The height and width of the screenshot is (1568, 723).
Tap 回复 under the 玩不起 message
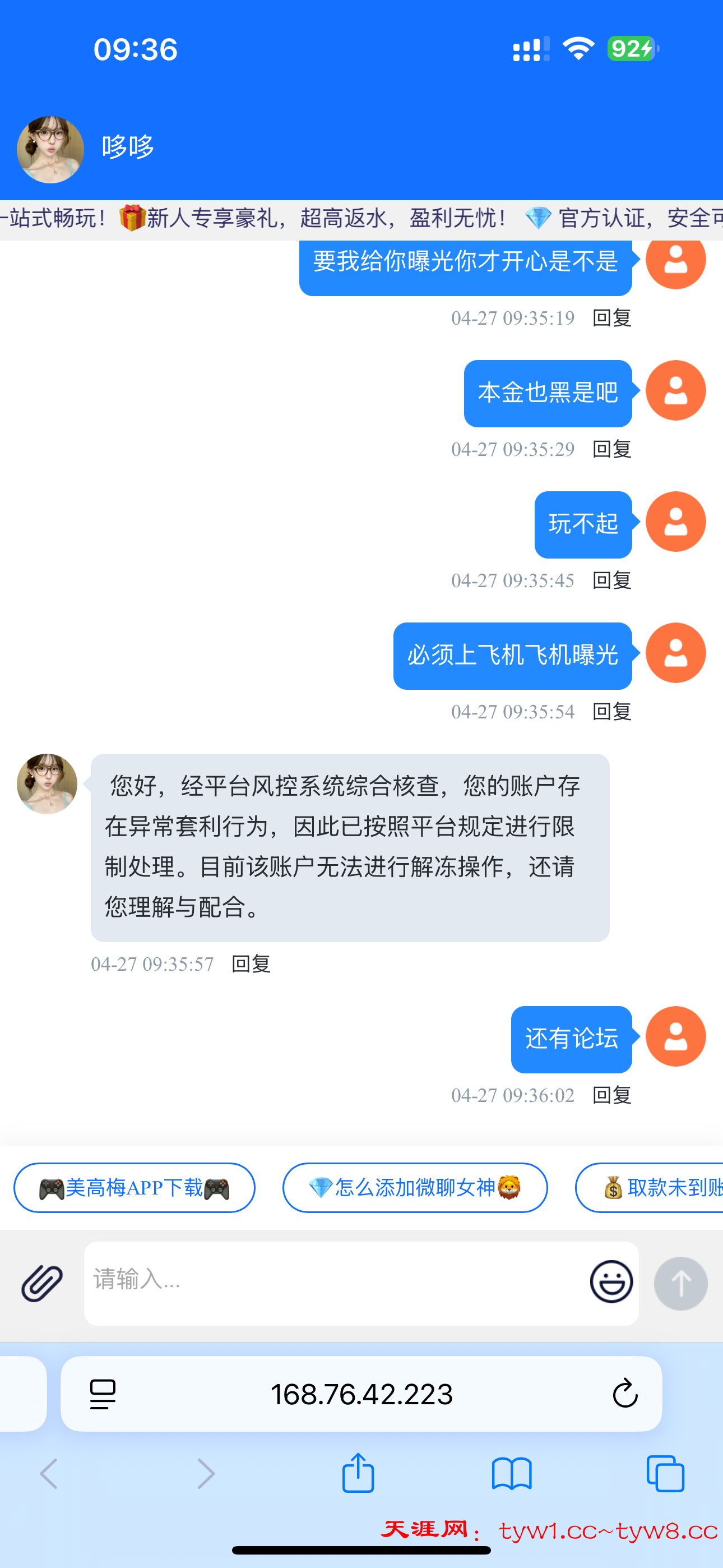(611, 580)
